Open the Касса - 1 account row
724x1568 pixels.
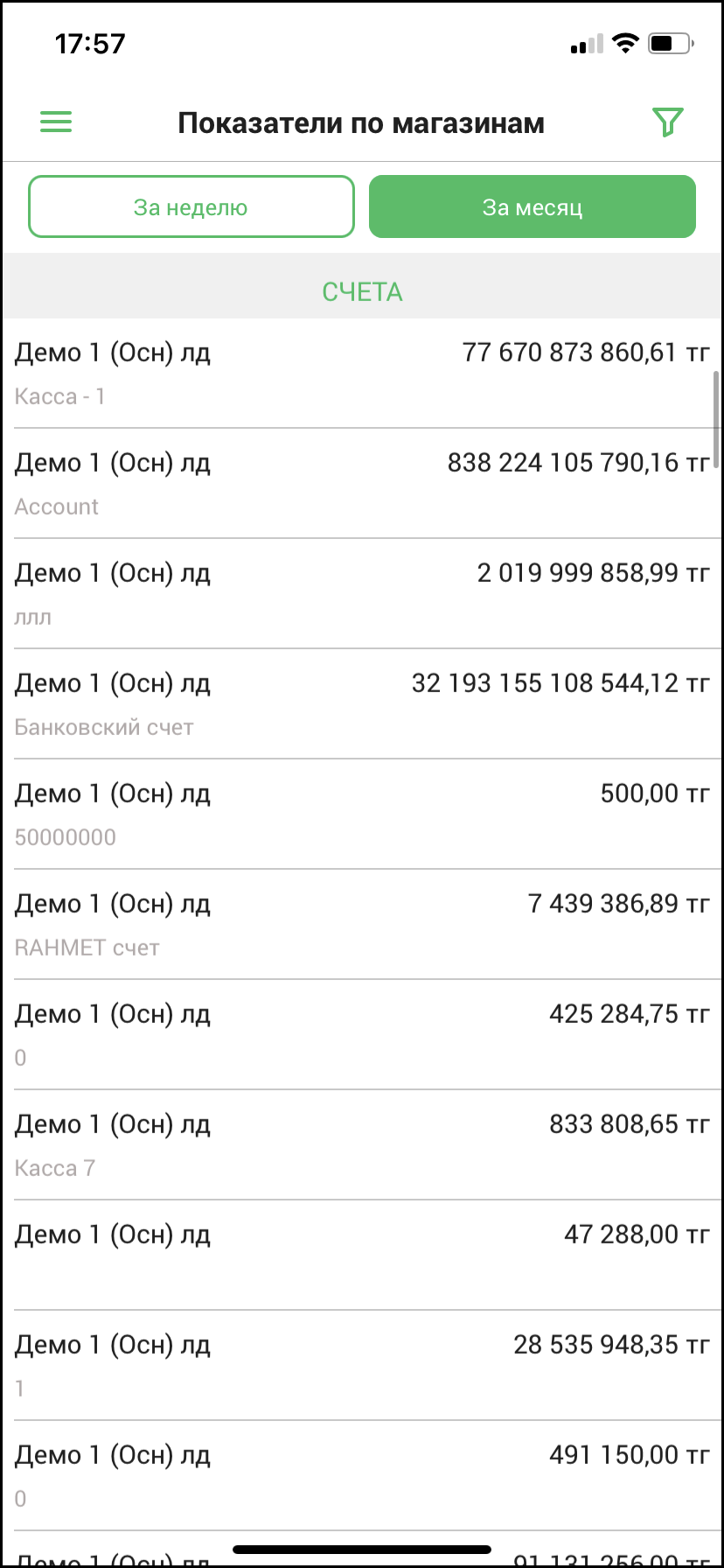pos(362,374)
